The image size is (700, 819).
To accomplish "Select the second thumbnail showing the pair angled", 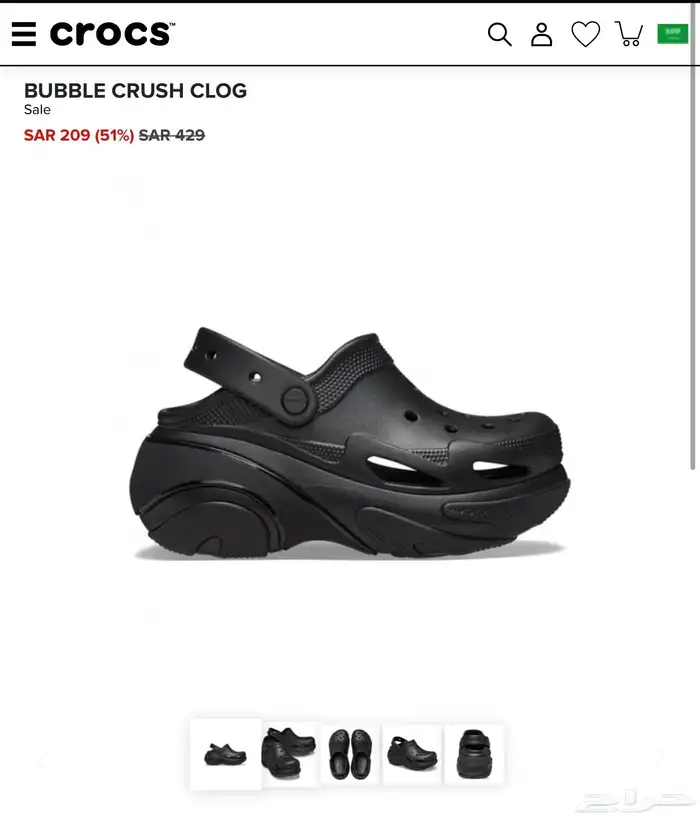I will (288, 753).
